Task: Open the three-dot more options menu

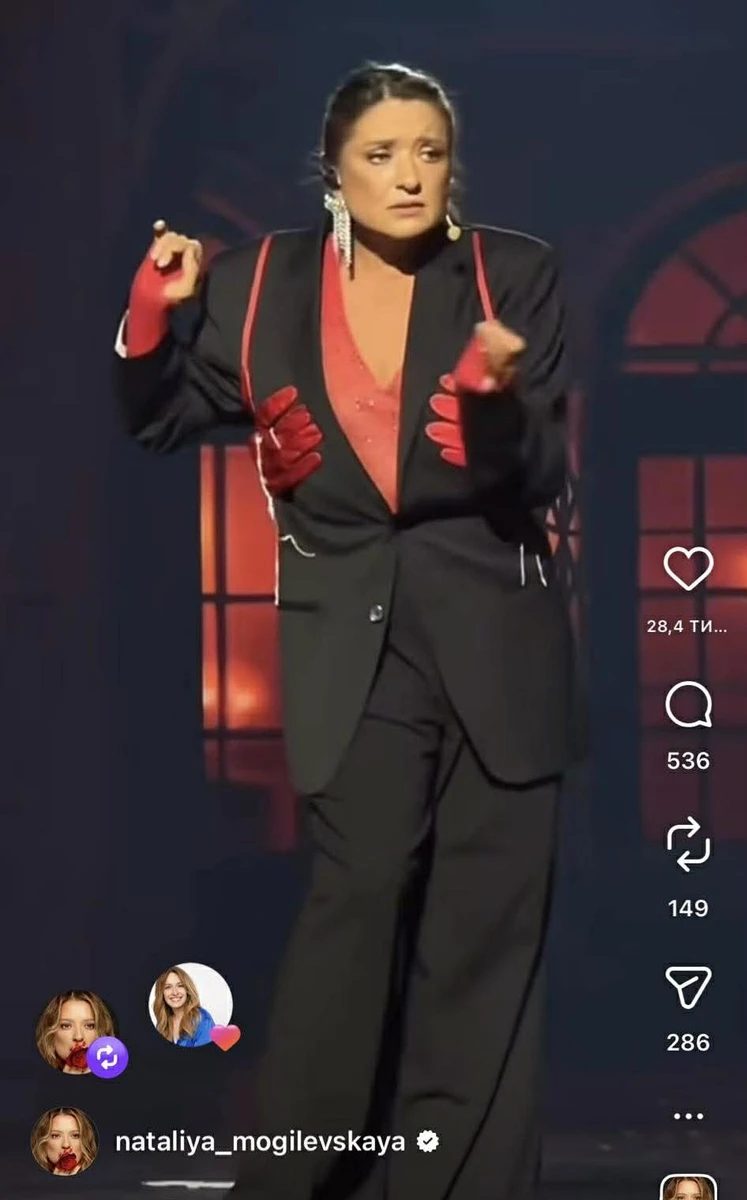Action: click(x=688, y=1116)
